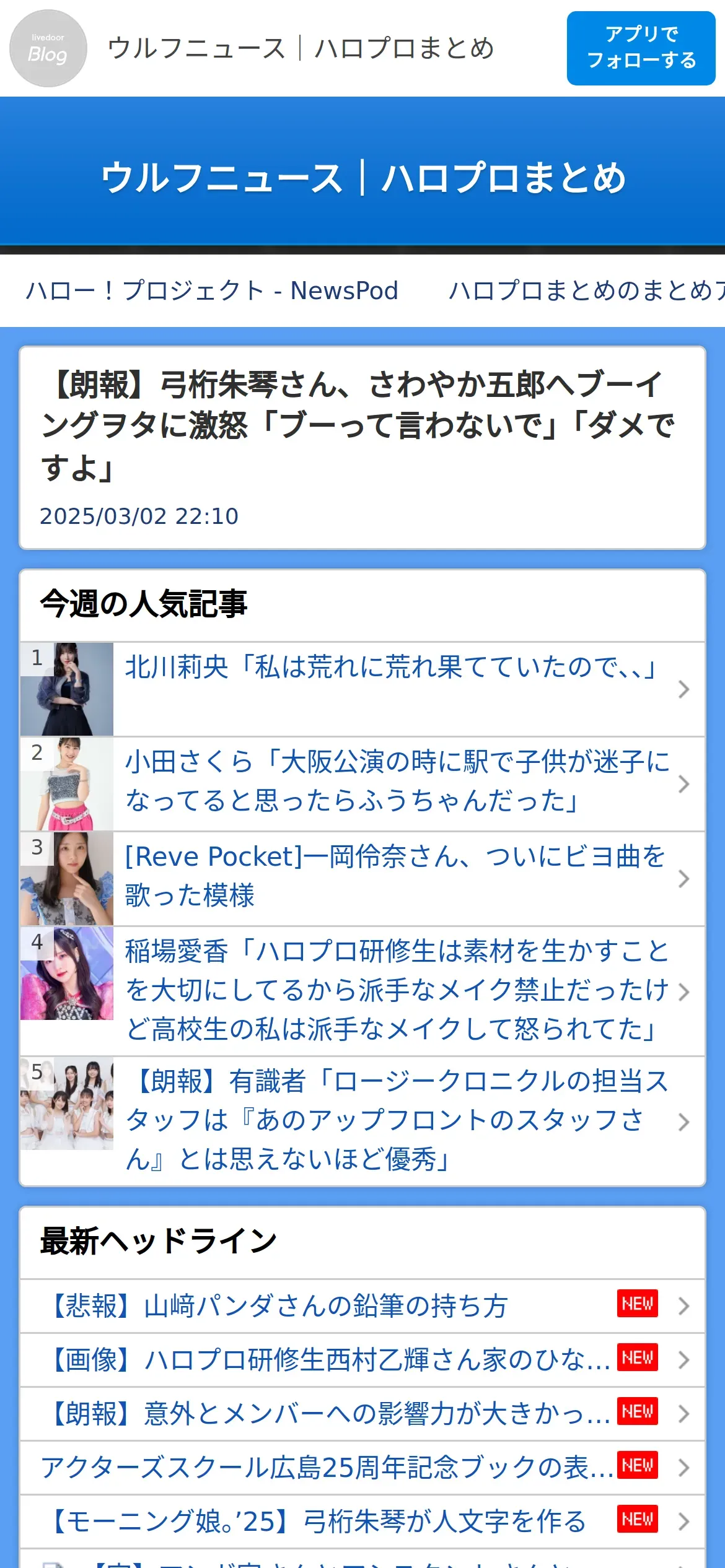Image resolution: width=725 pixels, height=1568 pixels.
Task: Open the livedoor Blog logo
Action: (x=48, y=48)
